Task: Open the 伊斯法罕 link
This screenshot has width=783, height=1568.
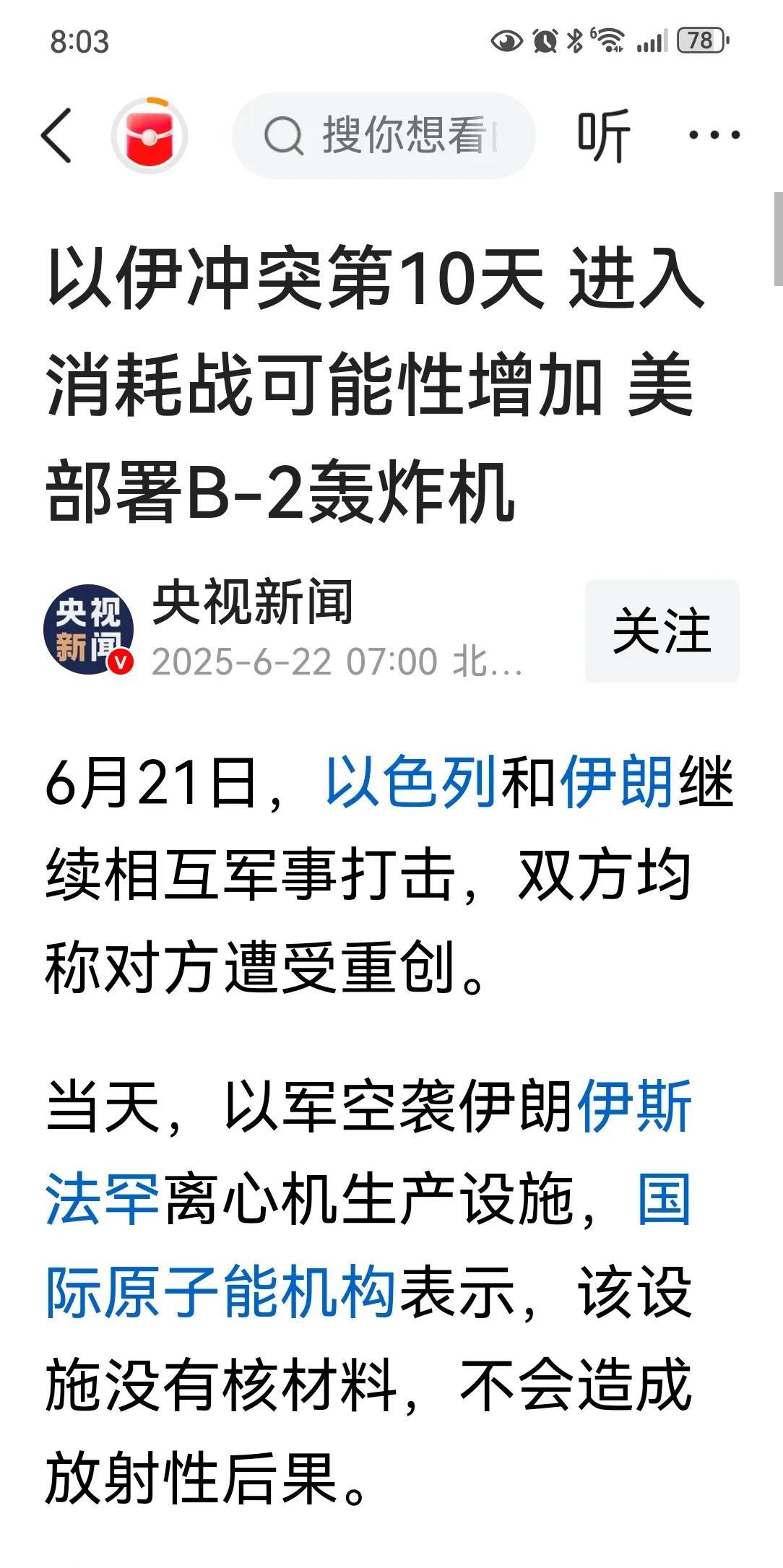Action: tap(368, 1153)
